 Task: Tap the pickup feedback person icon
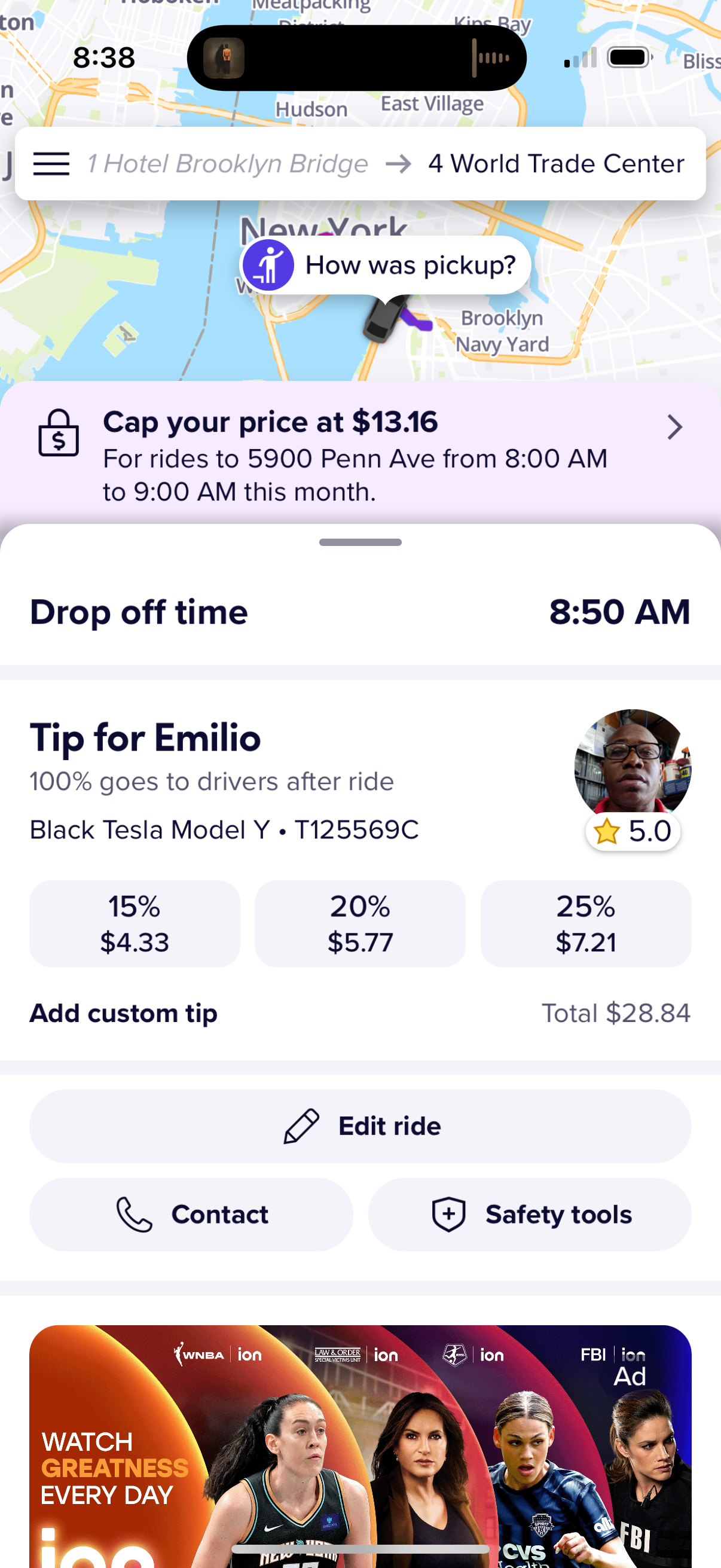(268, 264)
